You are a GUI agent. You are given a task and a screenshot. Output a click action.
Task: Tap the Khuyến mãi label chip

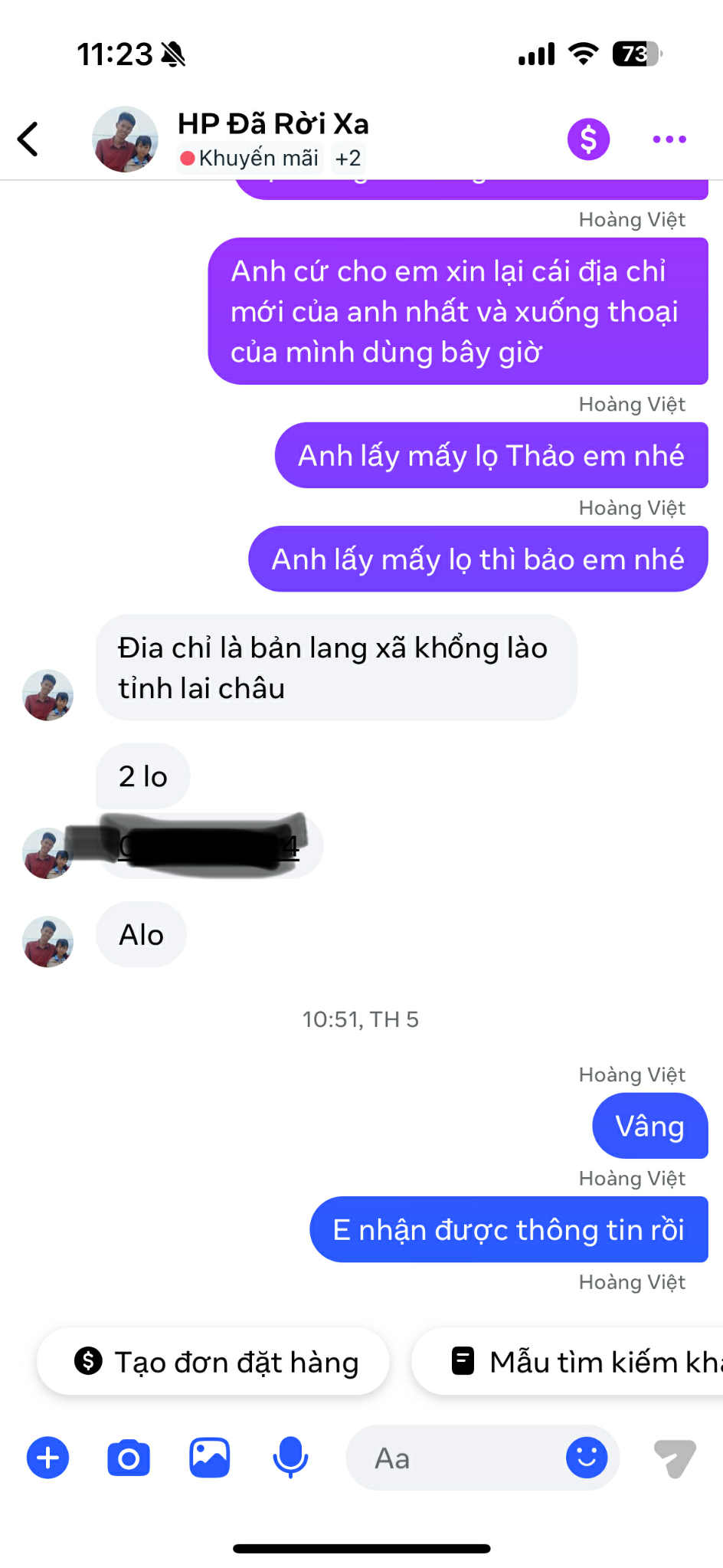point(250,159)
